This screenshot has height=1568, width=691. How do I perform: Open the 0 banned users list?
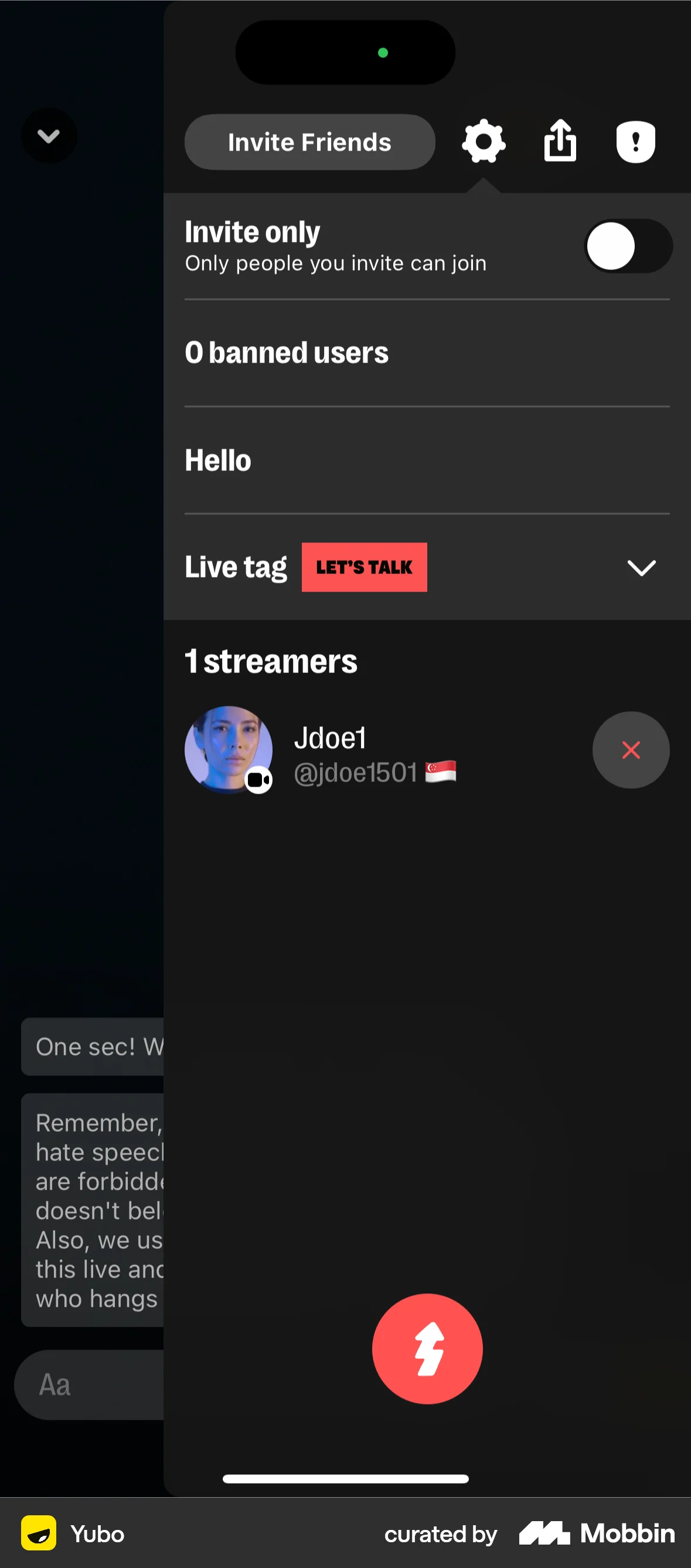[x=286, y=353]
